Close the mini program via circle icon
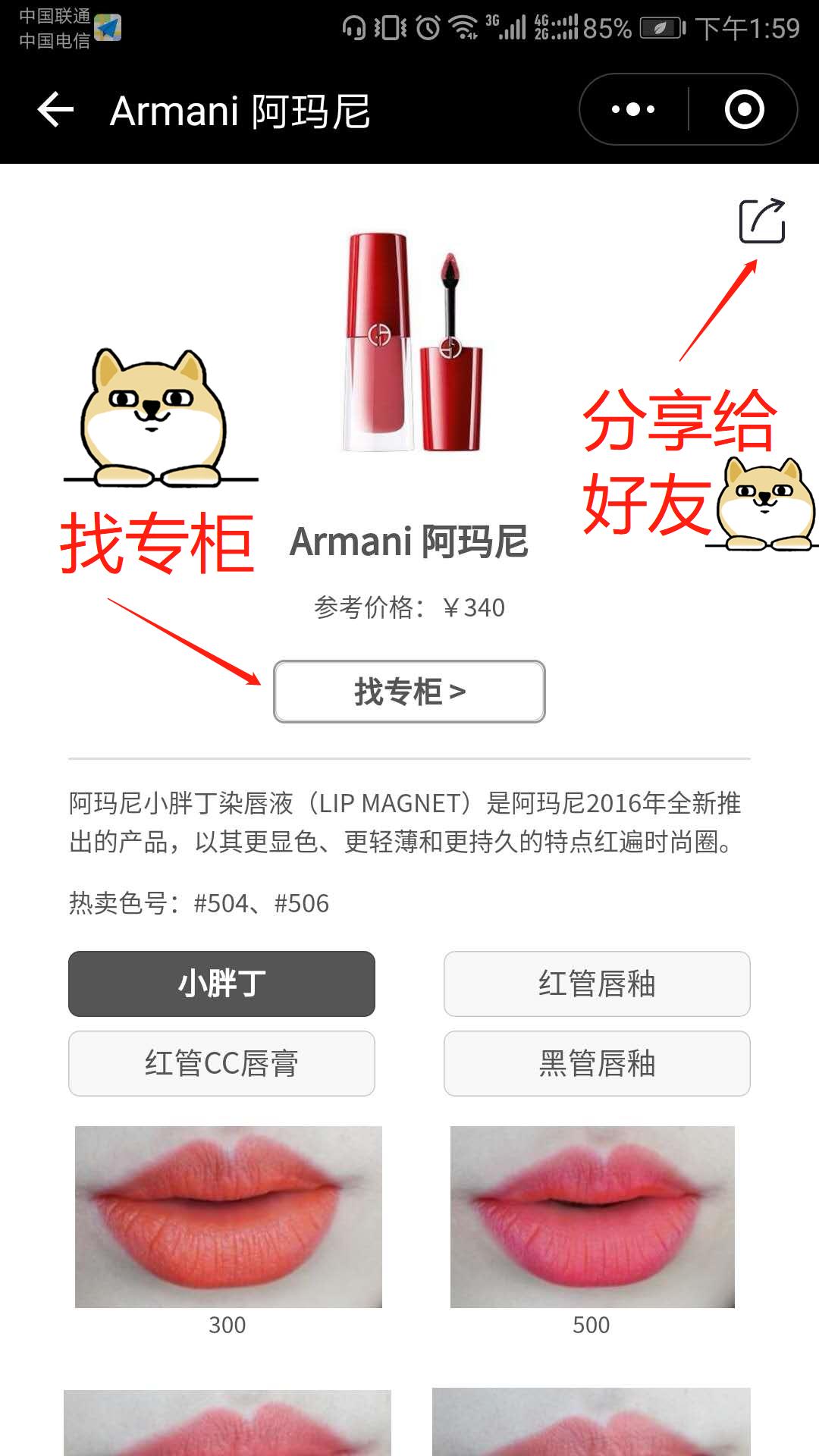 (744, 110)
